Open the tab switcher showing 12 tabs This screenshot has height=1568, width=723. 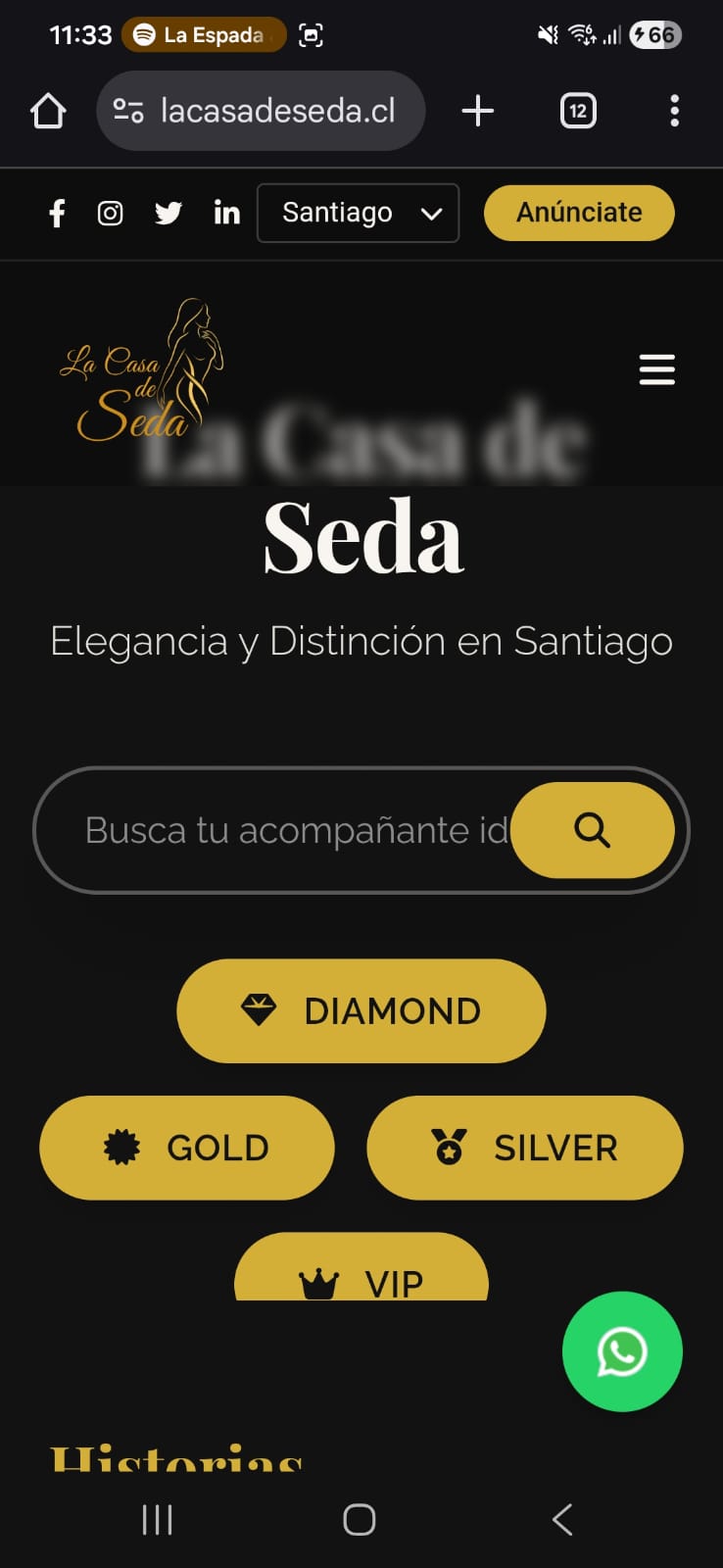point(578,111)
